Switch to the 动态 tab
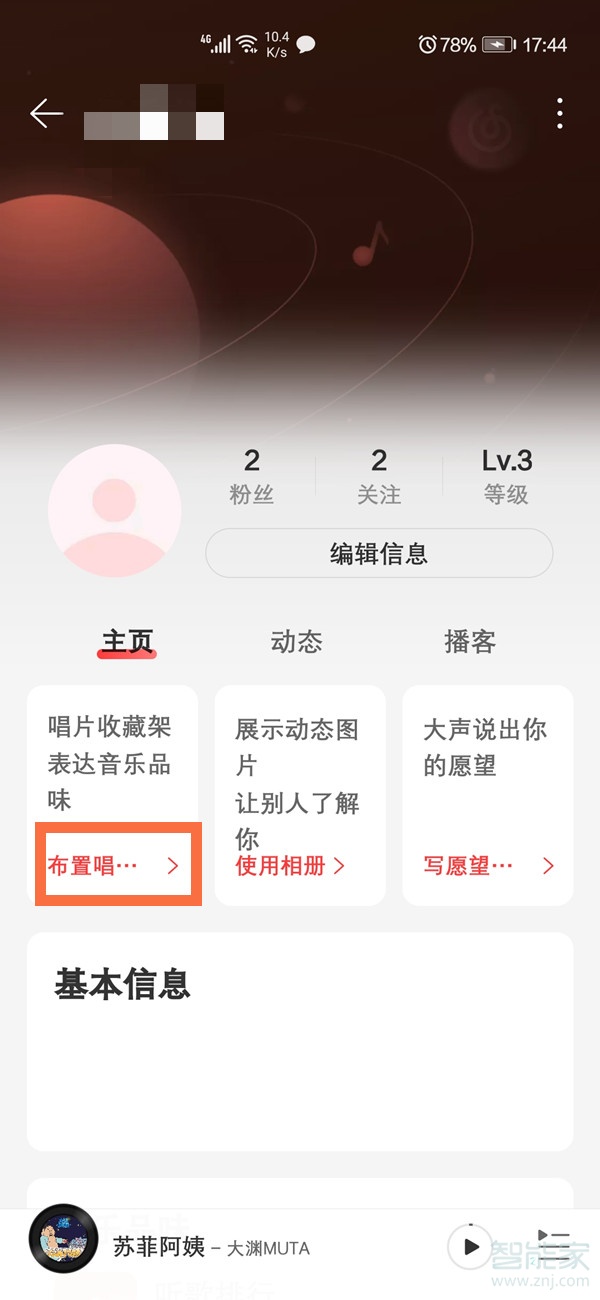This screenshot has width=600, height=1300. coord(296,641)
